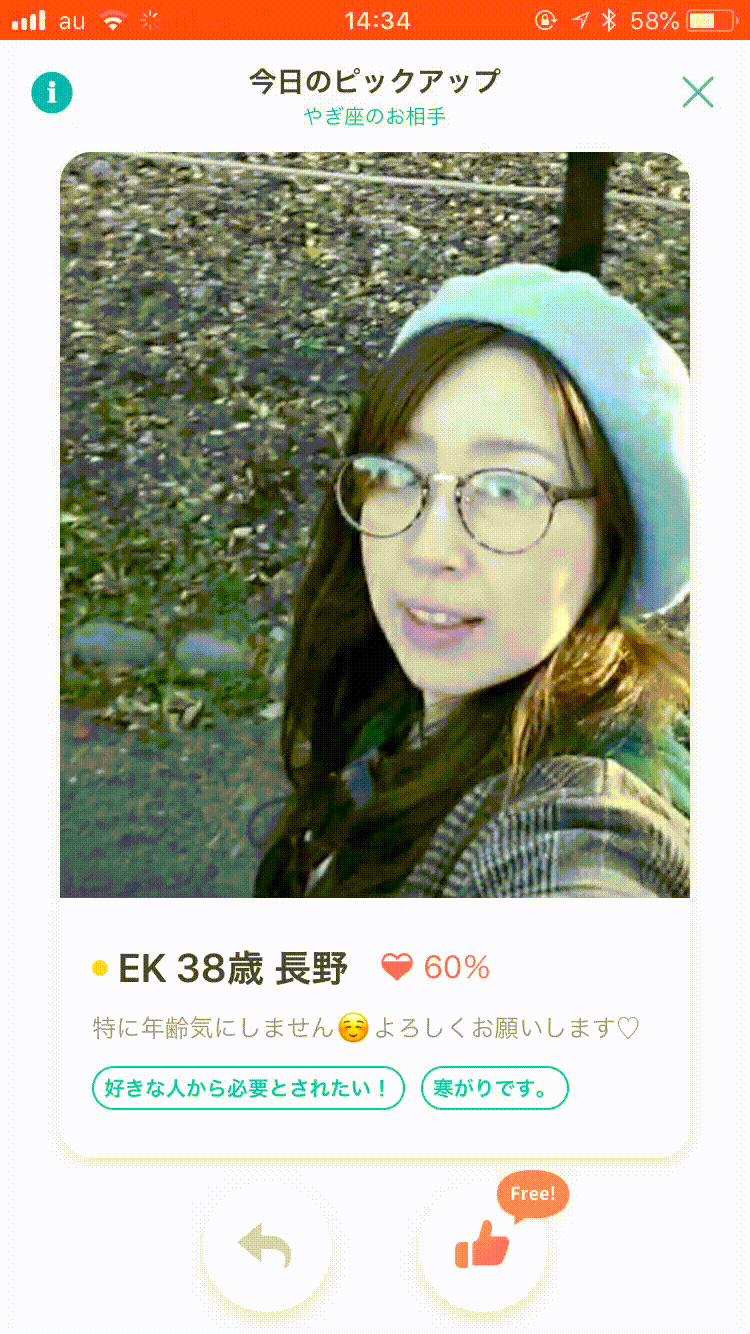750x1334 pixels.
Task: Open the info icon
Action: click(x=52, y=93)
